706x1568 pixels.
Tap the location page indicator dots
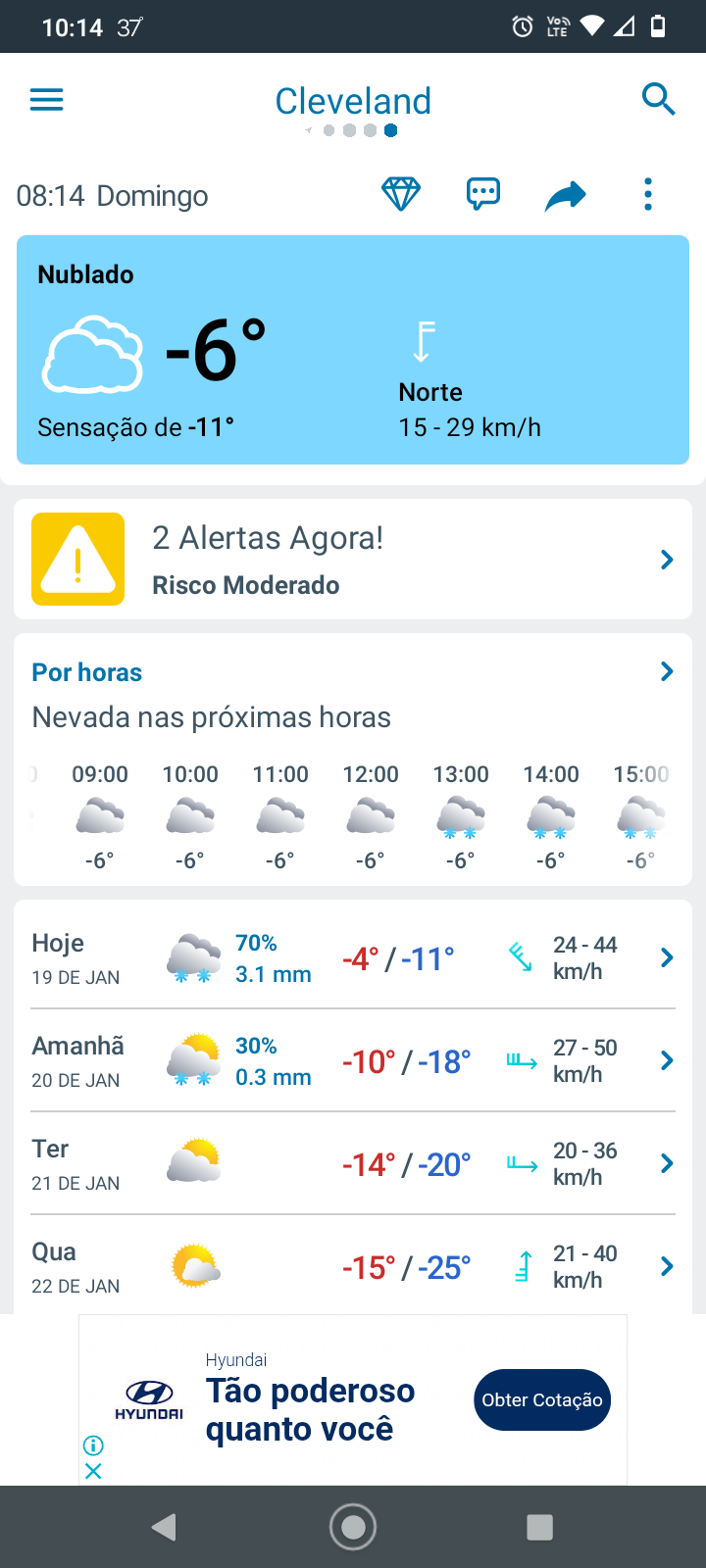tap(353, 130)
